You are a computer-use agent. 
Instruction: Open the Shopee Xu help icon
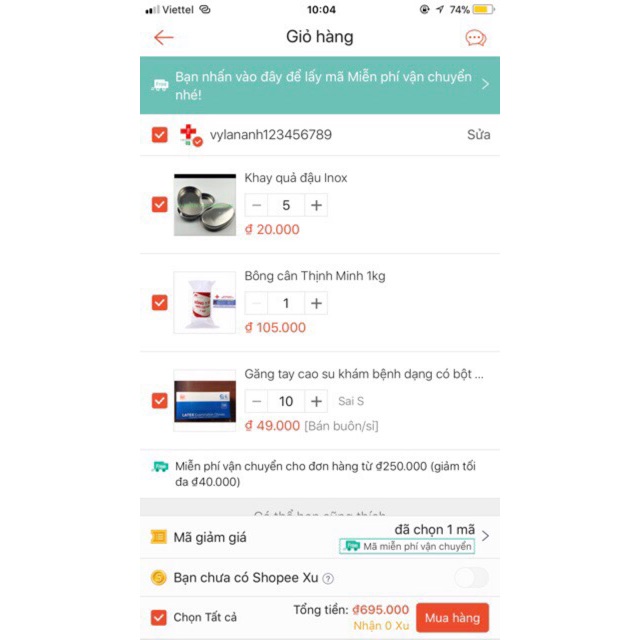[329, 578]
